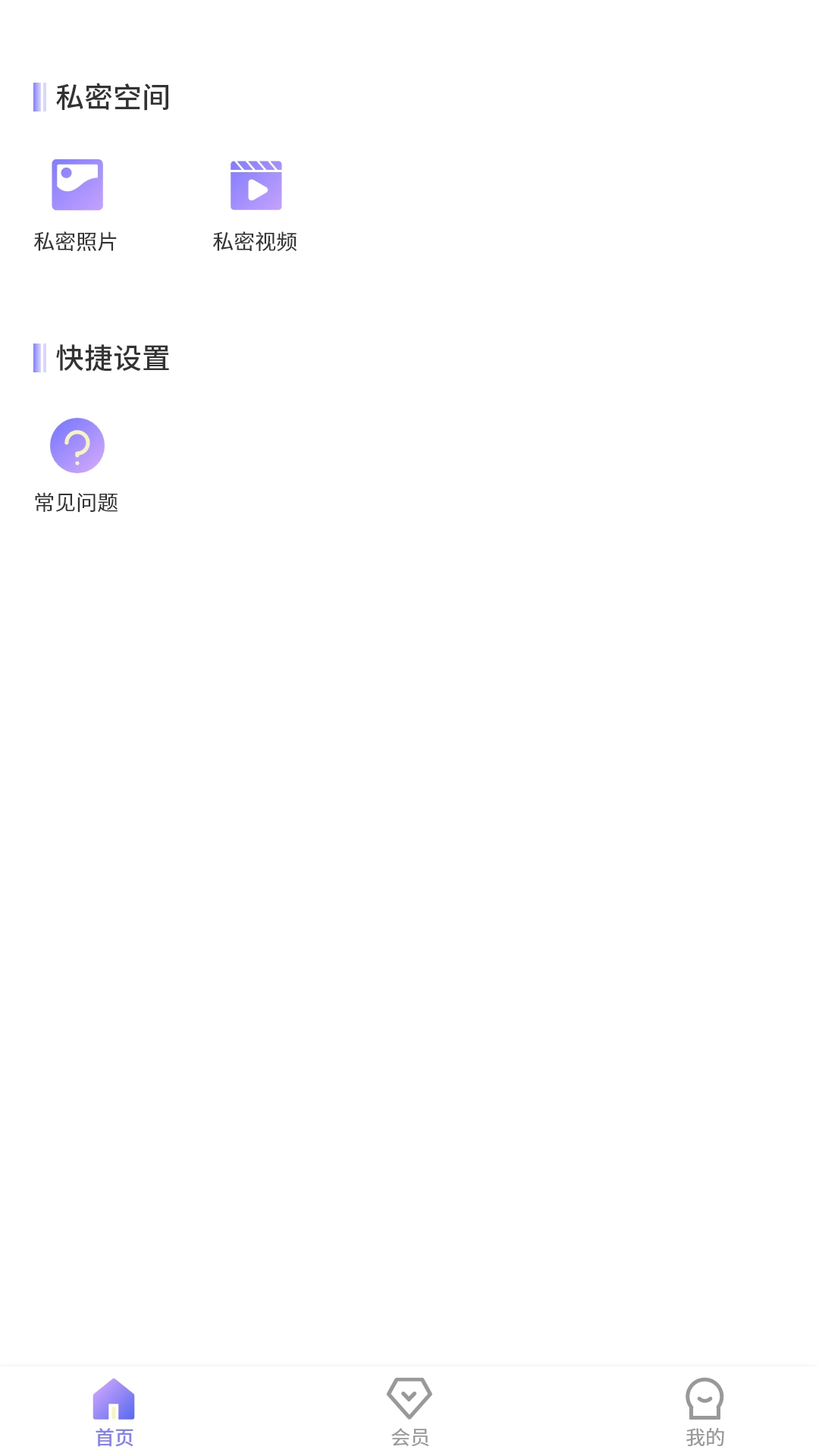This screenshot has width=819, height=1456.
Task: Click the 私密空间 section header
Action: point(111,97)
